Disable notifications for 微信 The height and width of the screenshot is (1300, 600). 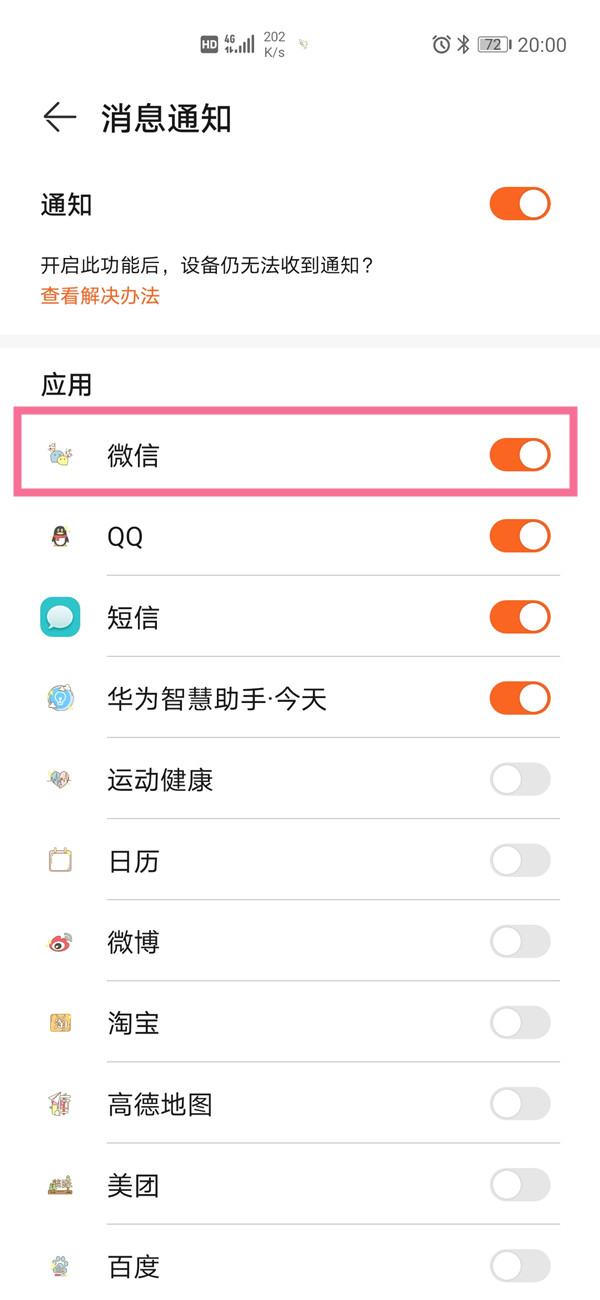520,455
